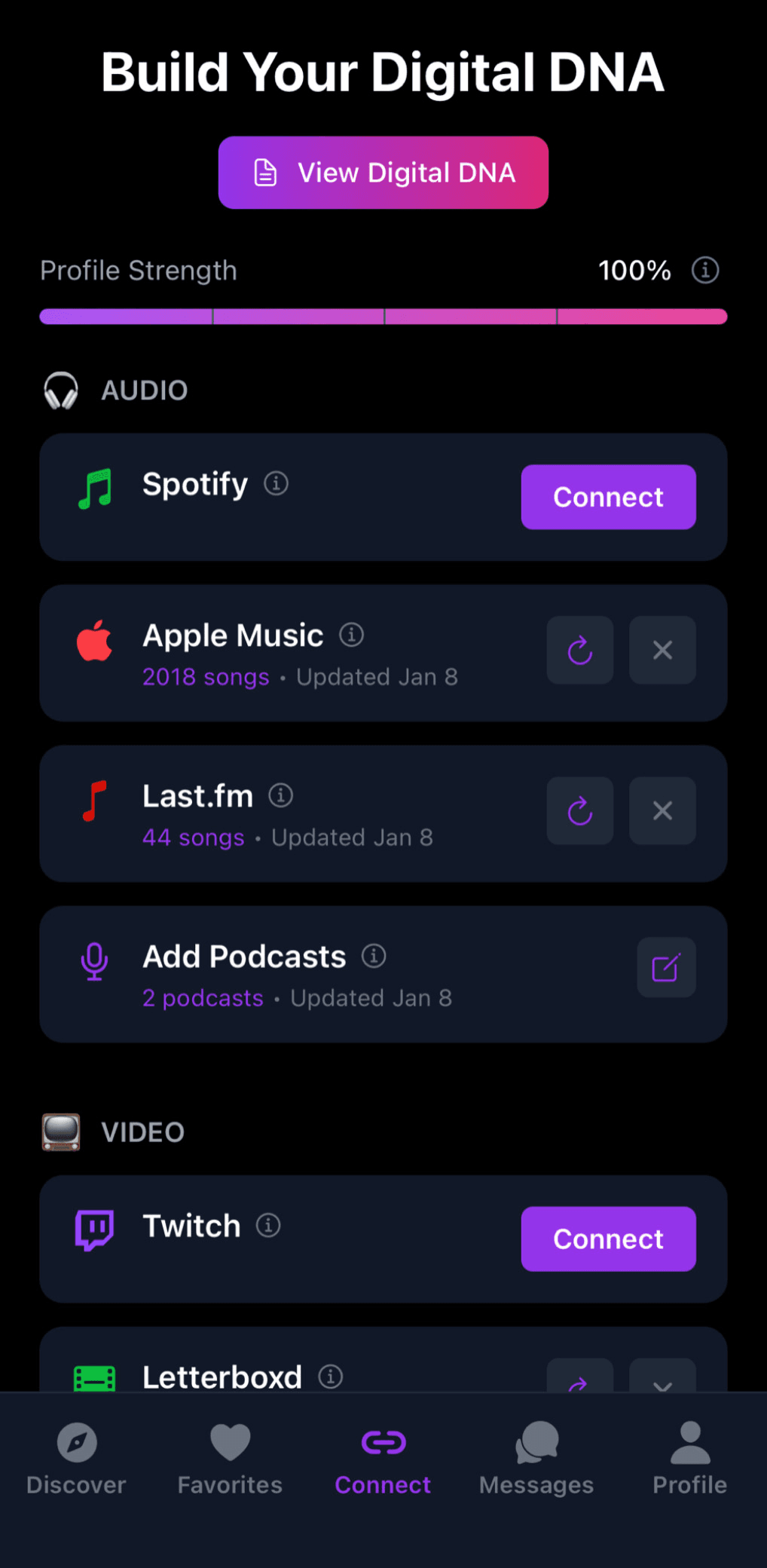Connect your Spotify account
The height and width of the screenshot is (1568, 767).
pyautogui.click(x=608, y=498)
